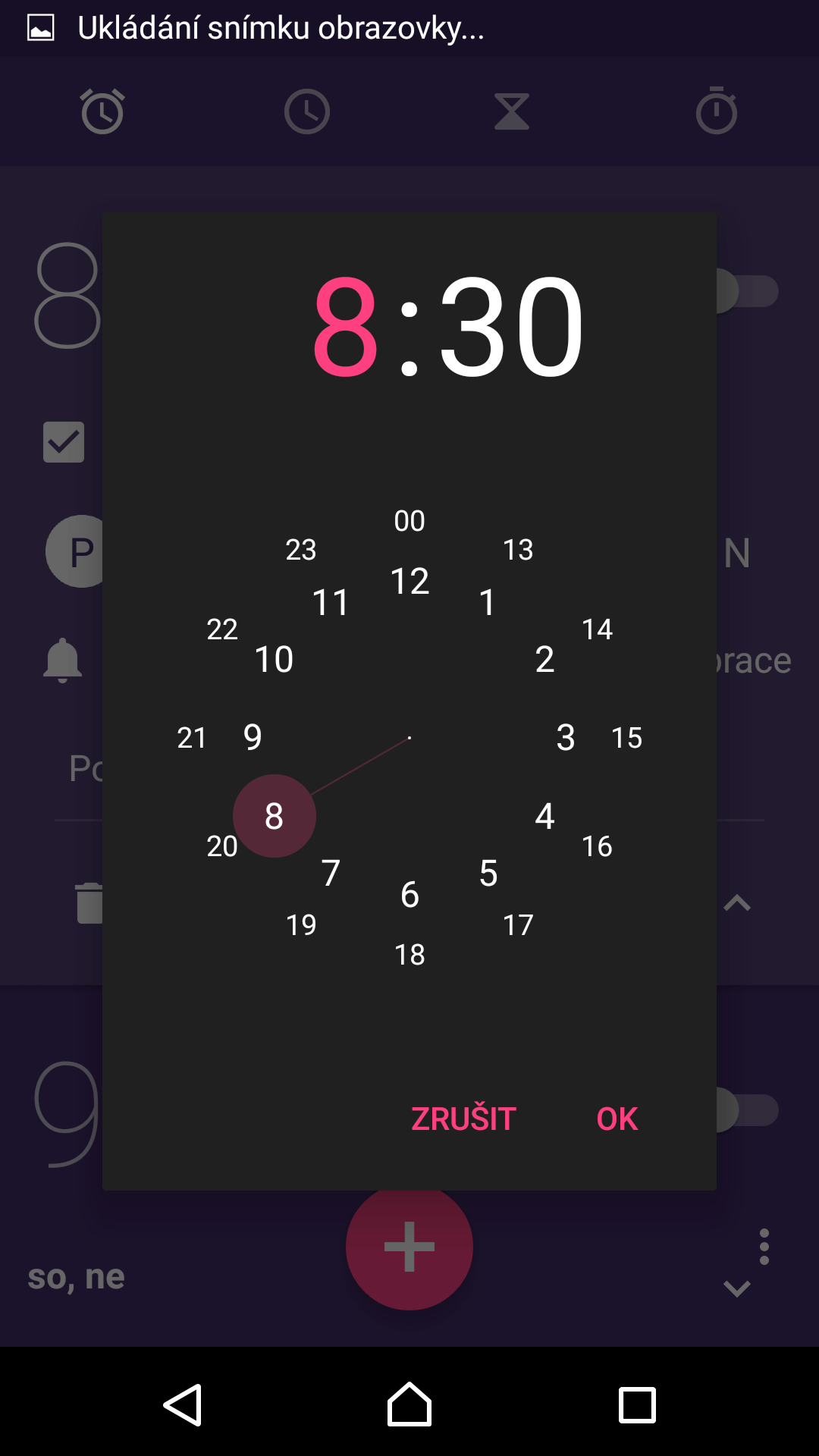The image size is (819, 1456).
Task: Set hour to 3 on the dial
Action: [566, 737]
